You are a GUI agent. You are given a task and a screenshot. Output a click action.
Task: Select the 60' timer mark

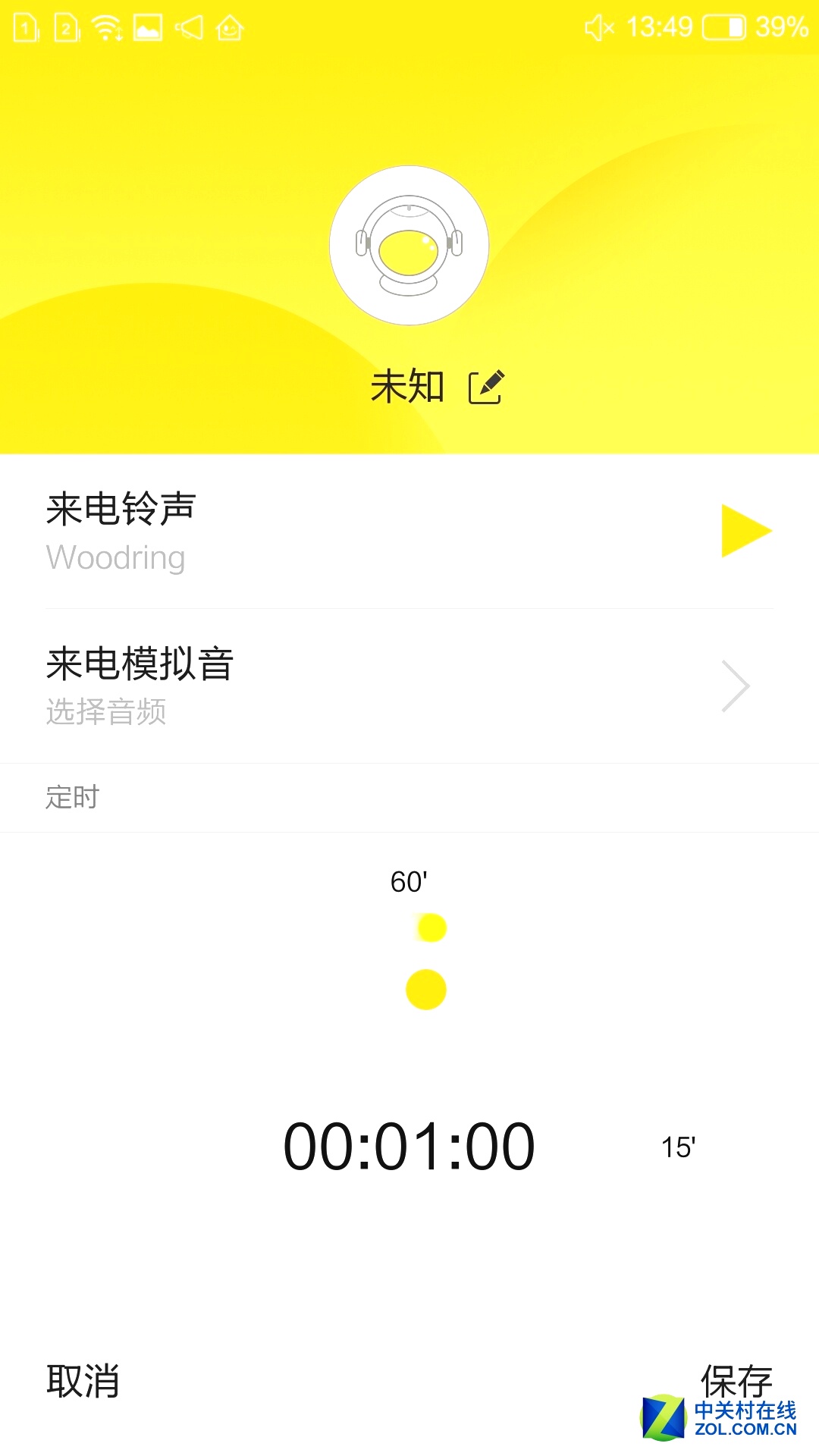(409, 882)
